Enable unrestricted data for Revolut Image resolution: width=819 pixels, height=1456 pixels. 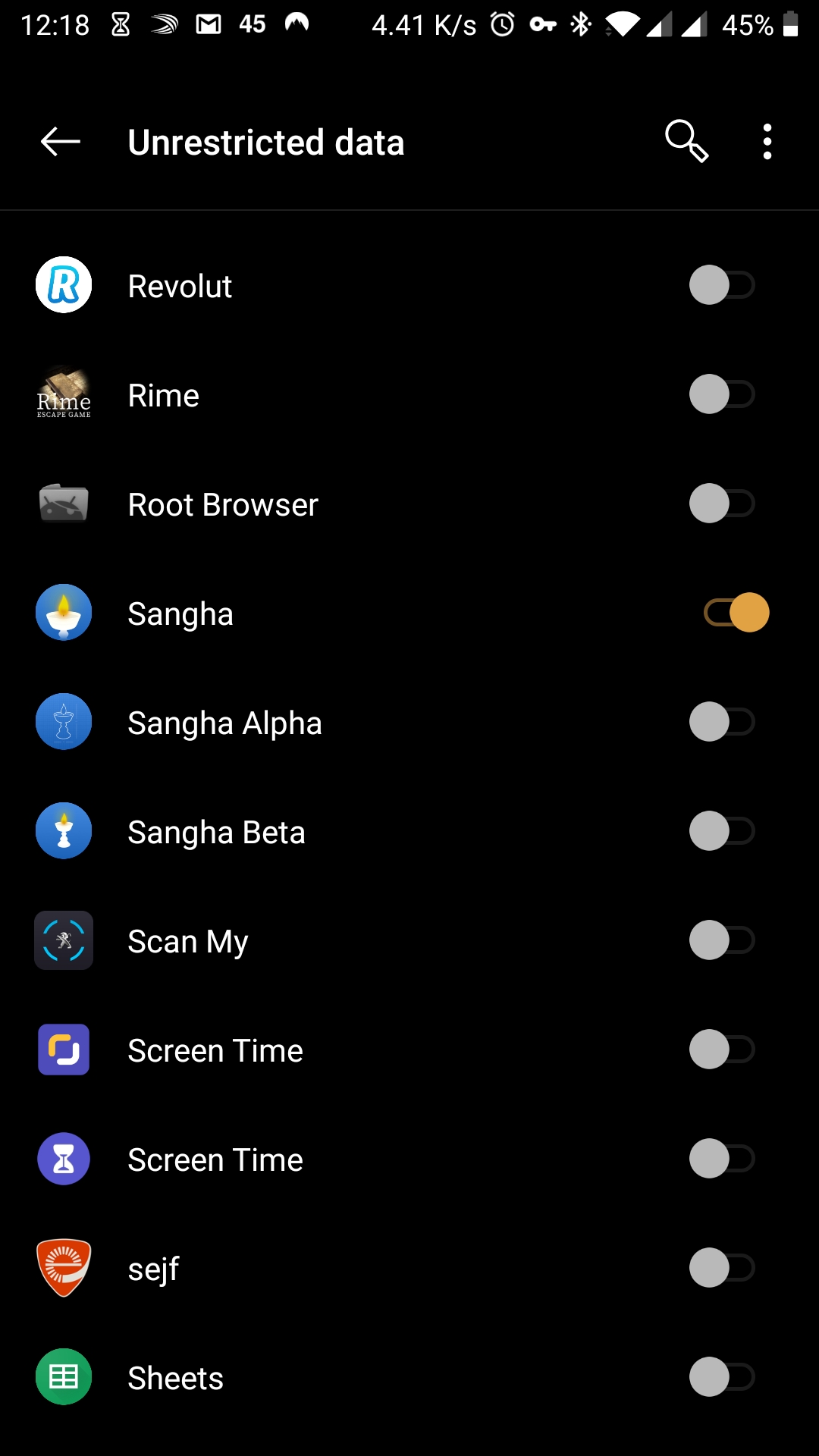click(722, 285)
